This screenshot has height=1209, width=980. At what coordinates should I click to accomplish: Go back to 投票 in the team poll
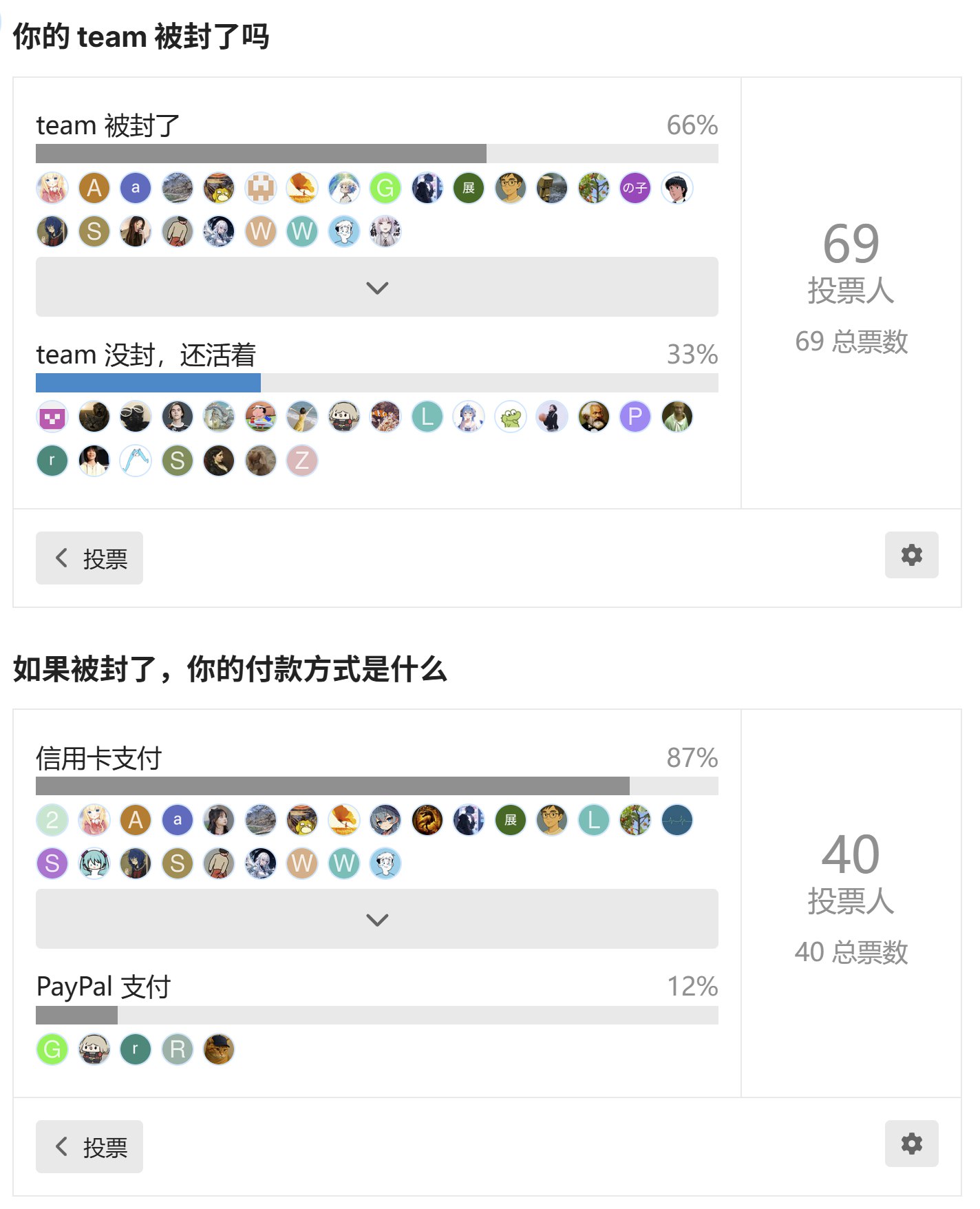(89, 558)
